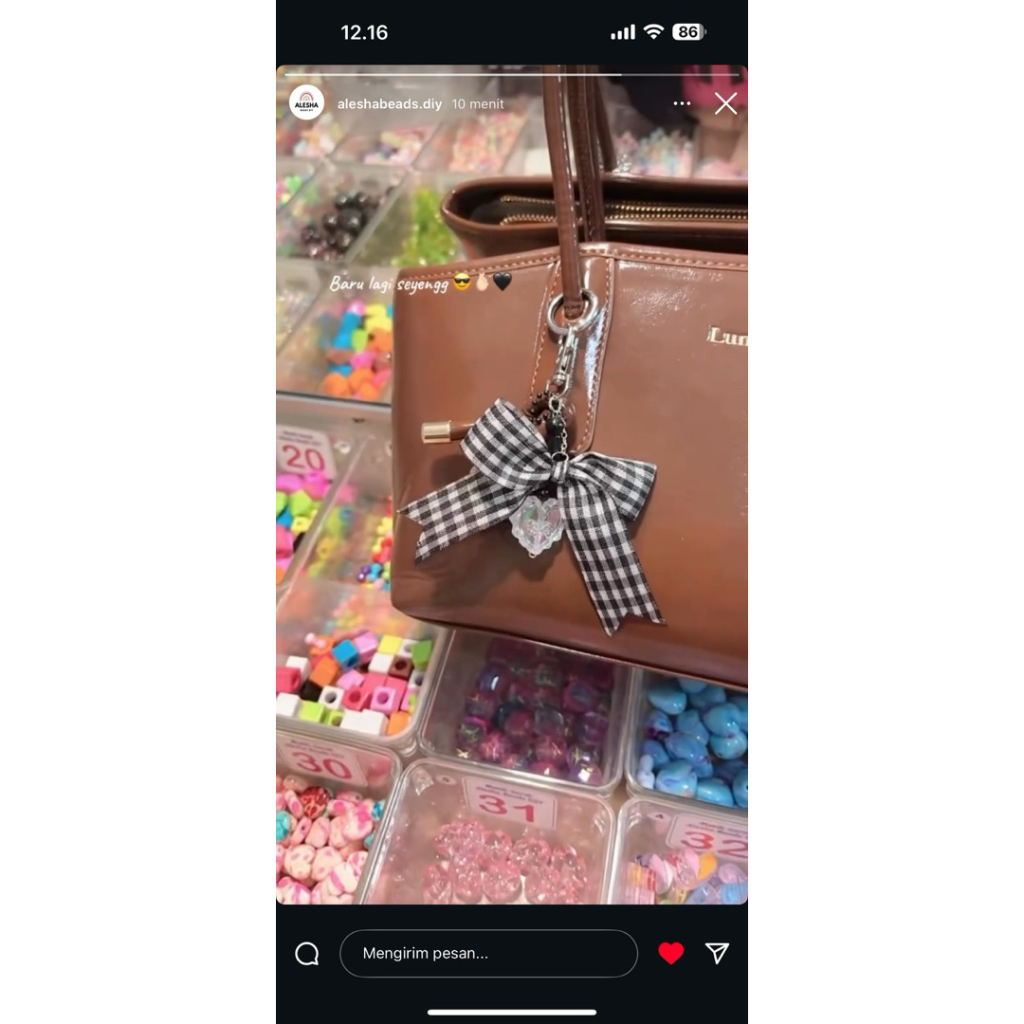
Task: Open aleshabeads.diy profile picture
Action: pos(306,103)
